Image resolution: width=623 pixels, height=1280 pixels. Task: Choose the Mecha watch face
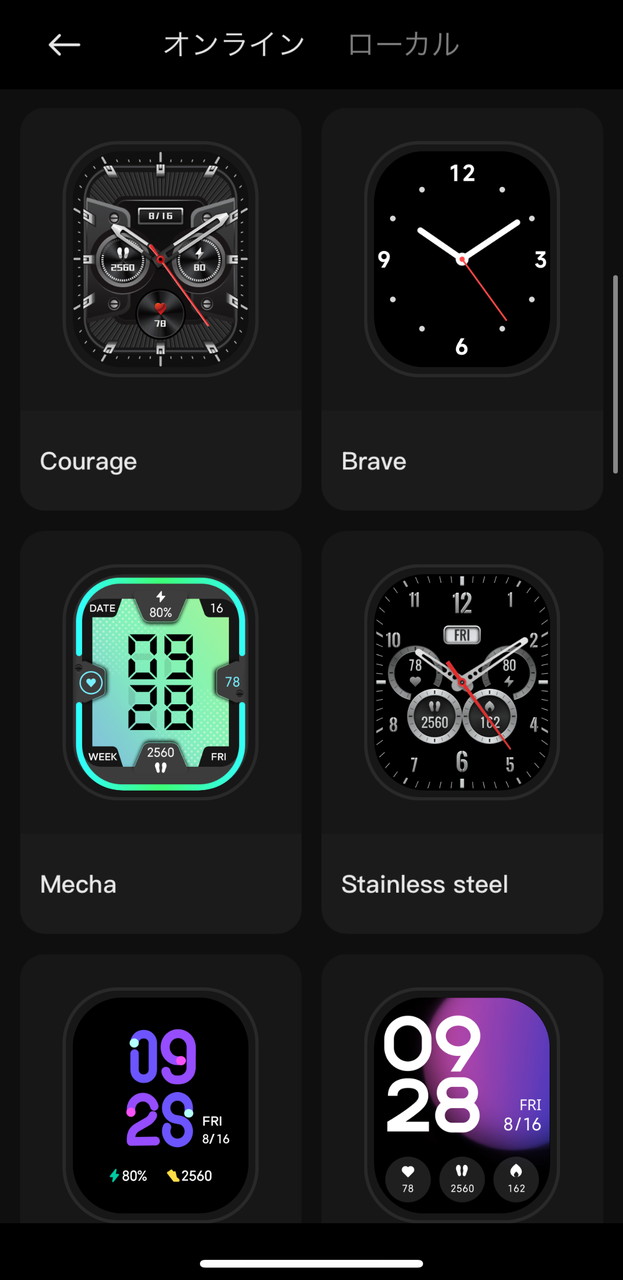[160, 683]
